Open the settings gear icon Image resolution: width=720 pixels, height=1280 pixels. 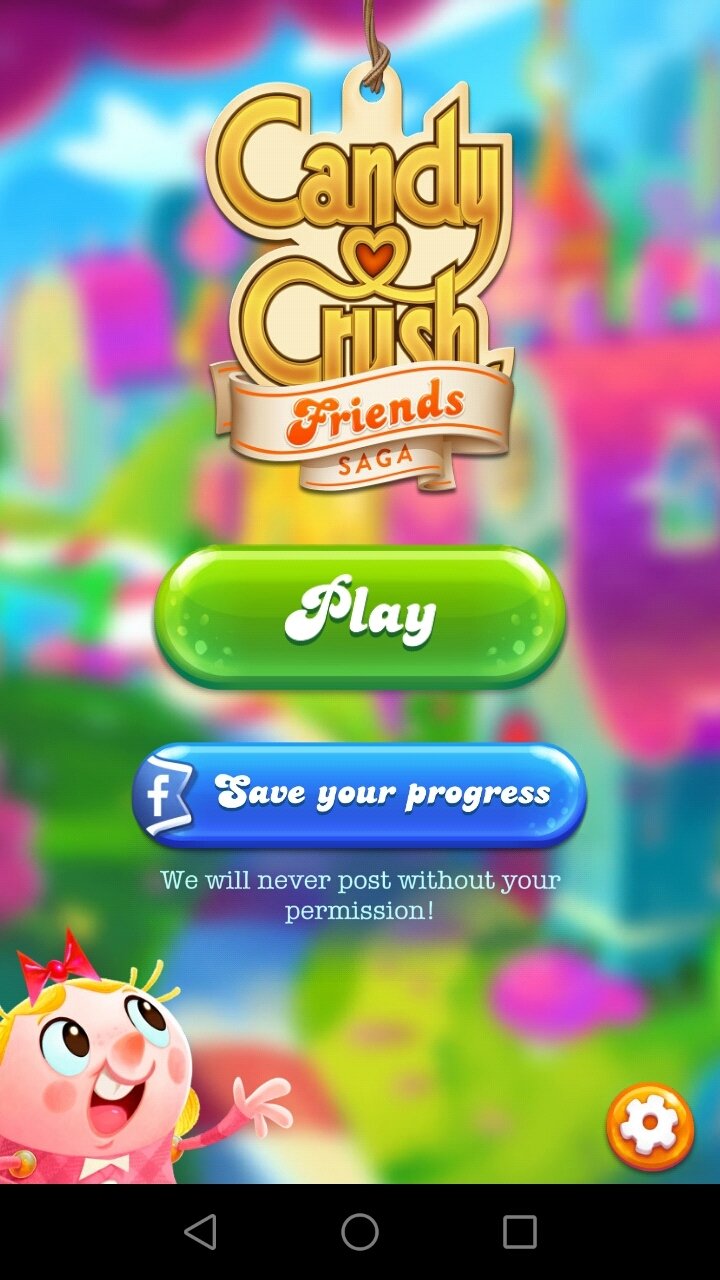[650, 1127]
